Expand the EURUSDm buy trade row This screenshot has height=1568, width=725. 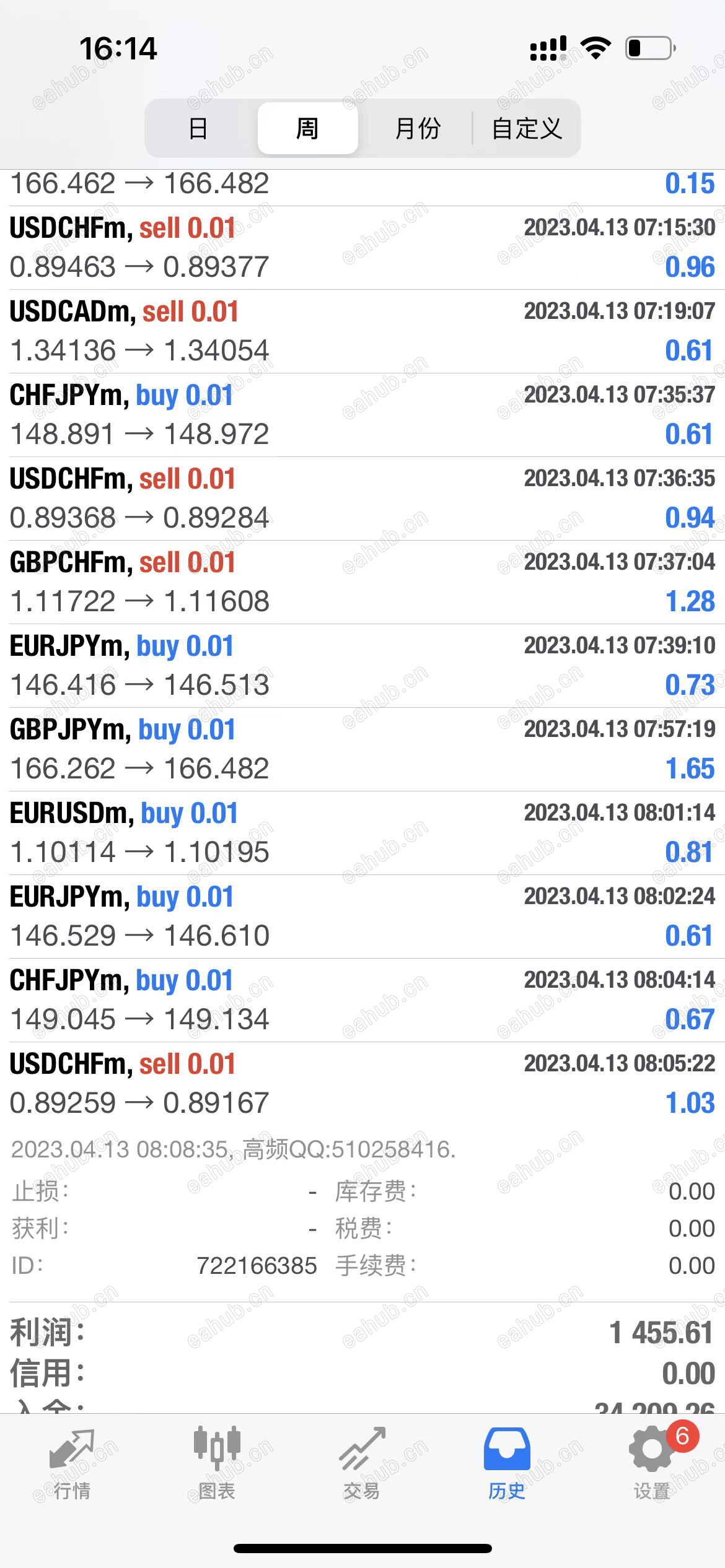(x=362, y=833)
